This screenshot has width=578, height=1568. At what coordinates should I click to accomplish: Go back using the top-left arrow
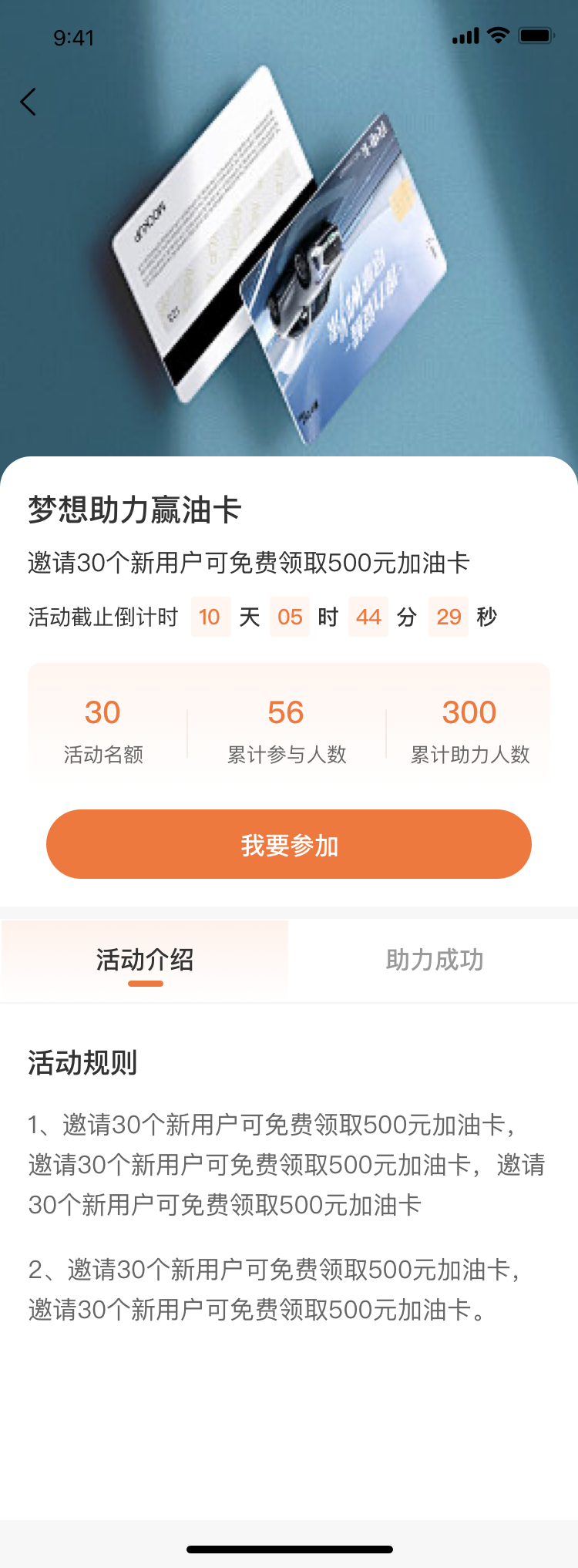coord(29,102)
